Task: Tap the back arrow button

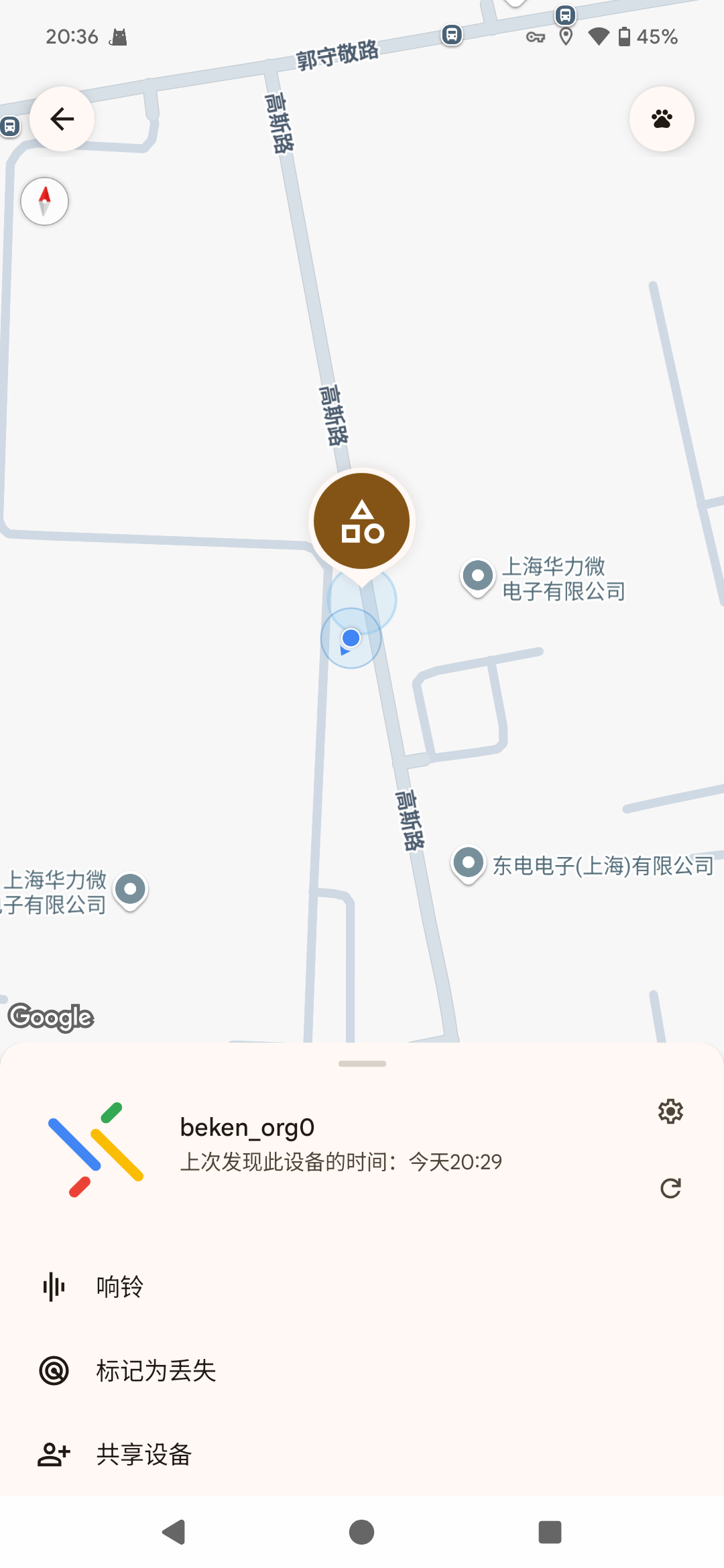Action: tap(62, 119)
